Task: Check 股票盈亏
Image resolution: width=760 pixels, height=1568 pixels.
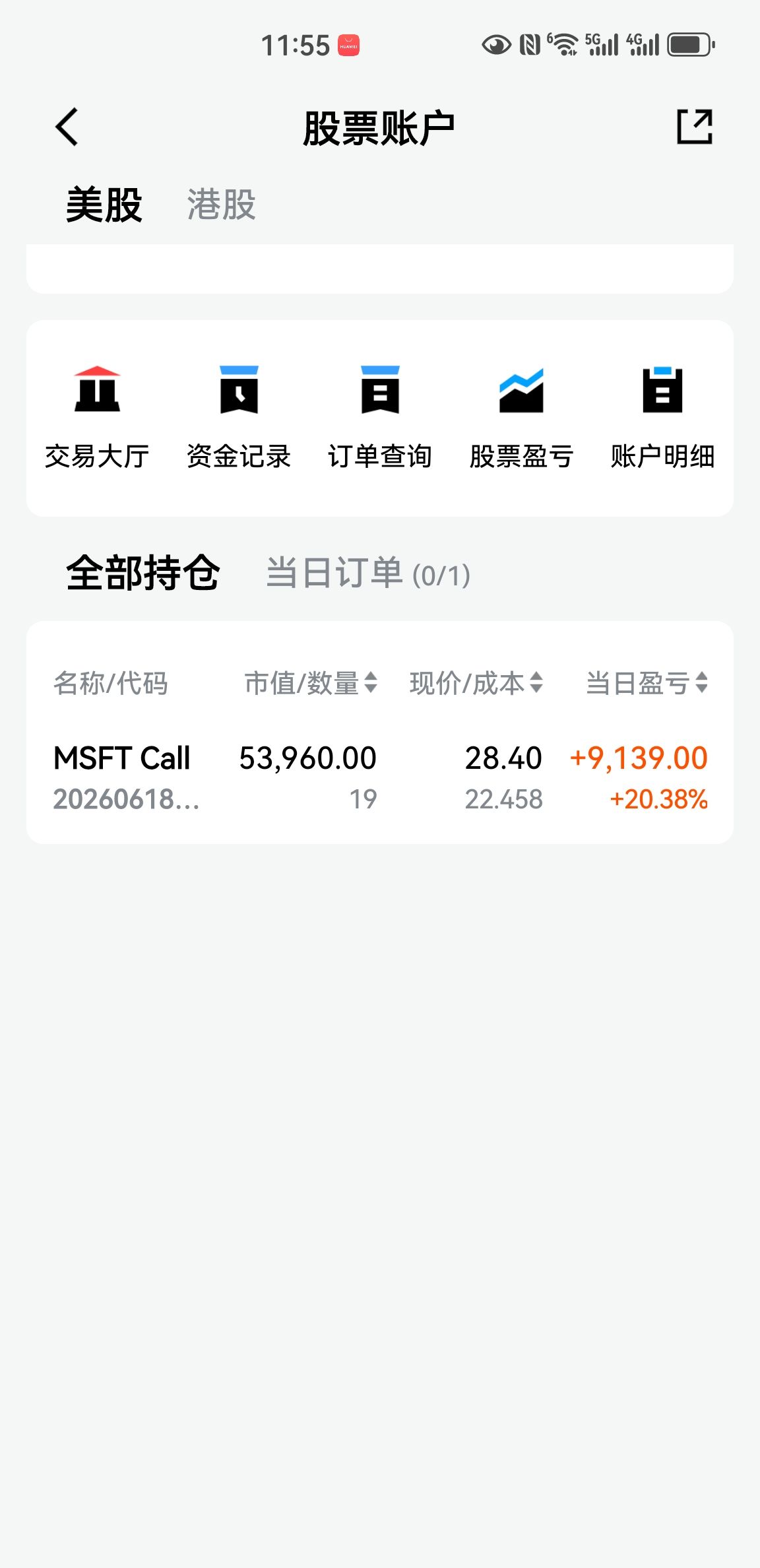Action: [521, 417]
